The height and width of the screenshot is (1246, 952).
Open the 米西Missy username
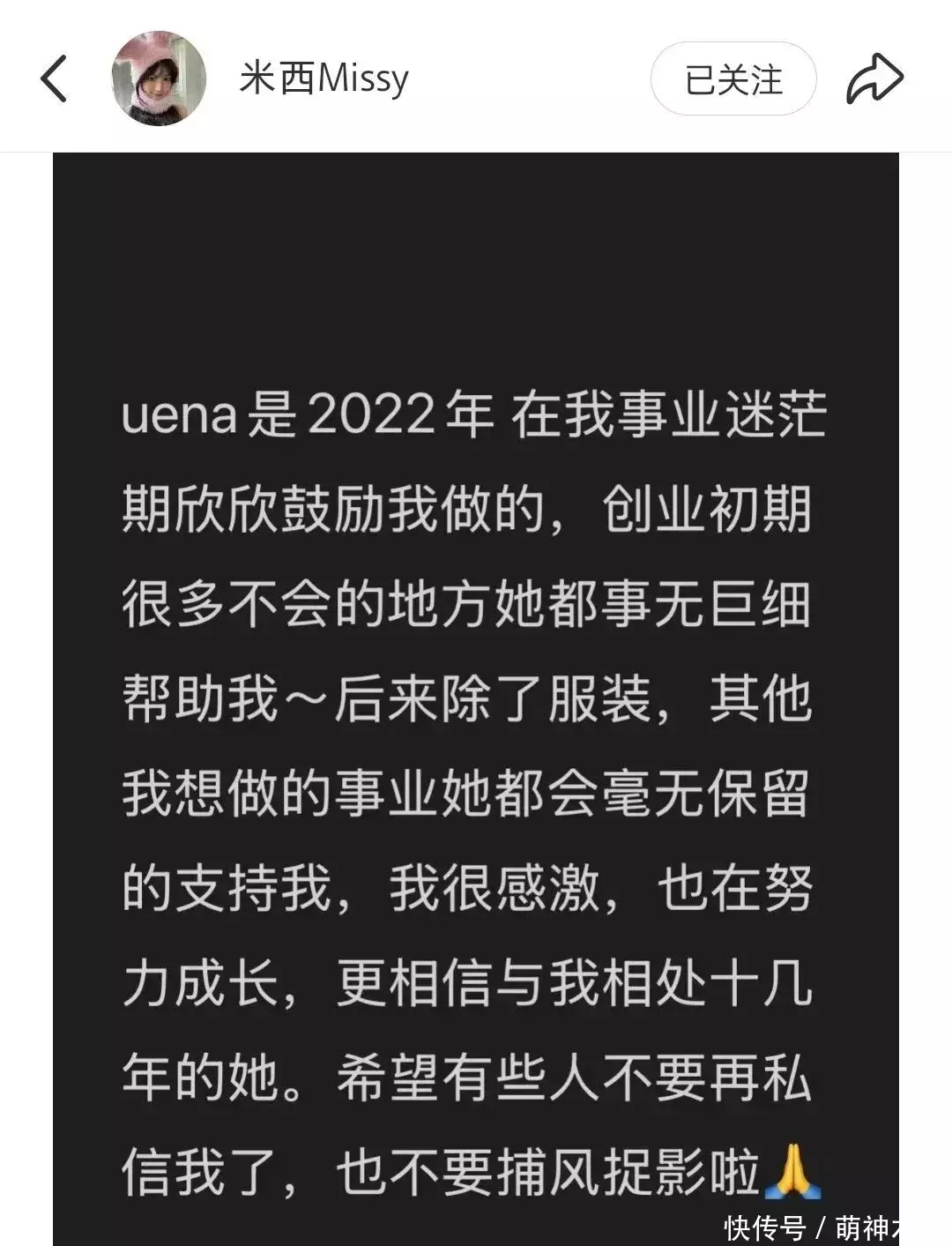point(324,79)
